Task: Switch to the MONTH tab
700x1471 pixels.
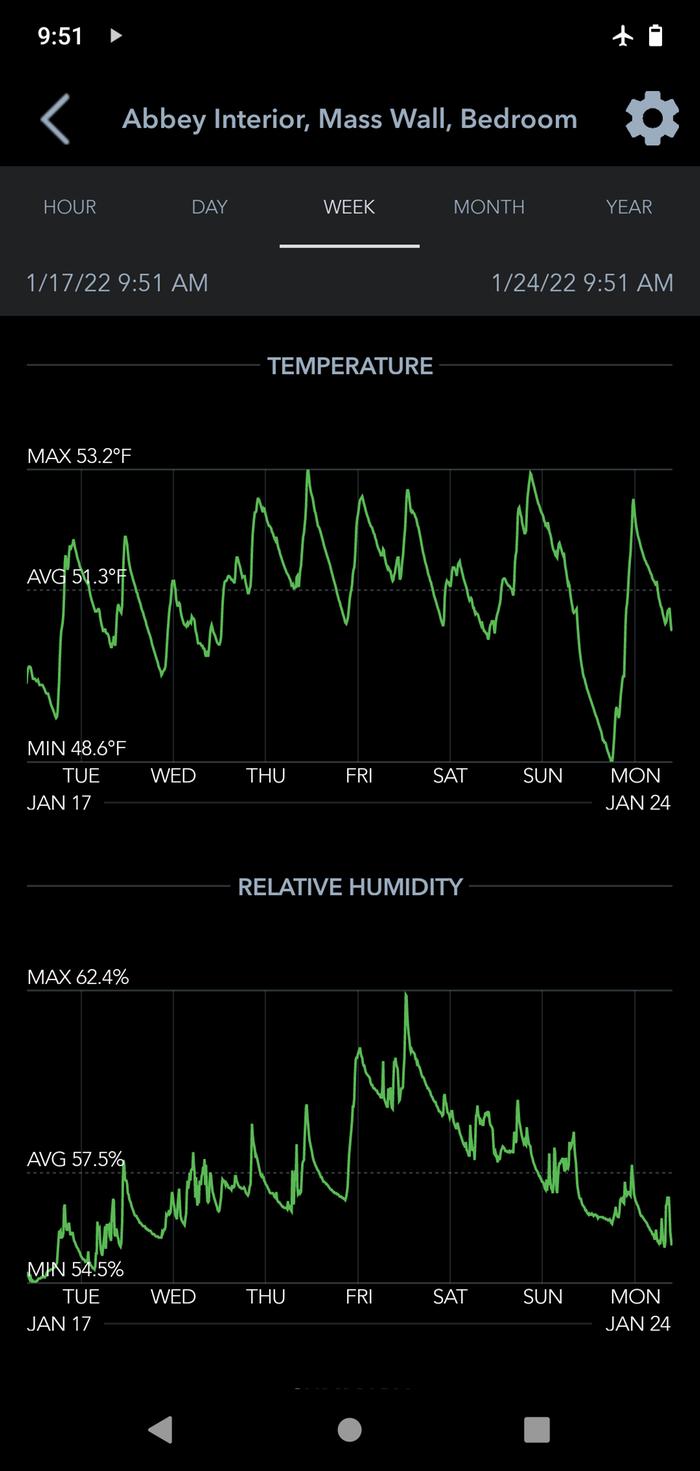Action: click(489, 207)
